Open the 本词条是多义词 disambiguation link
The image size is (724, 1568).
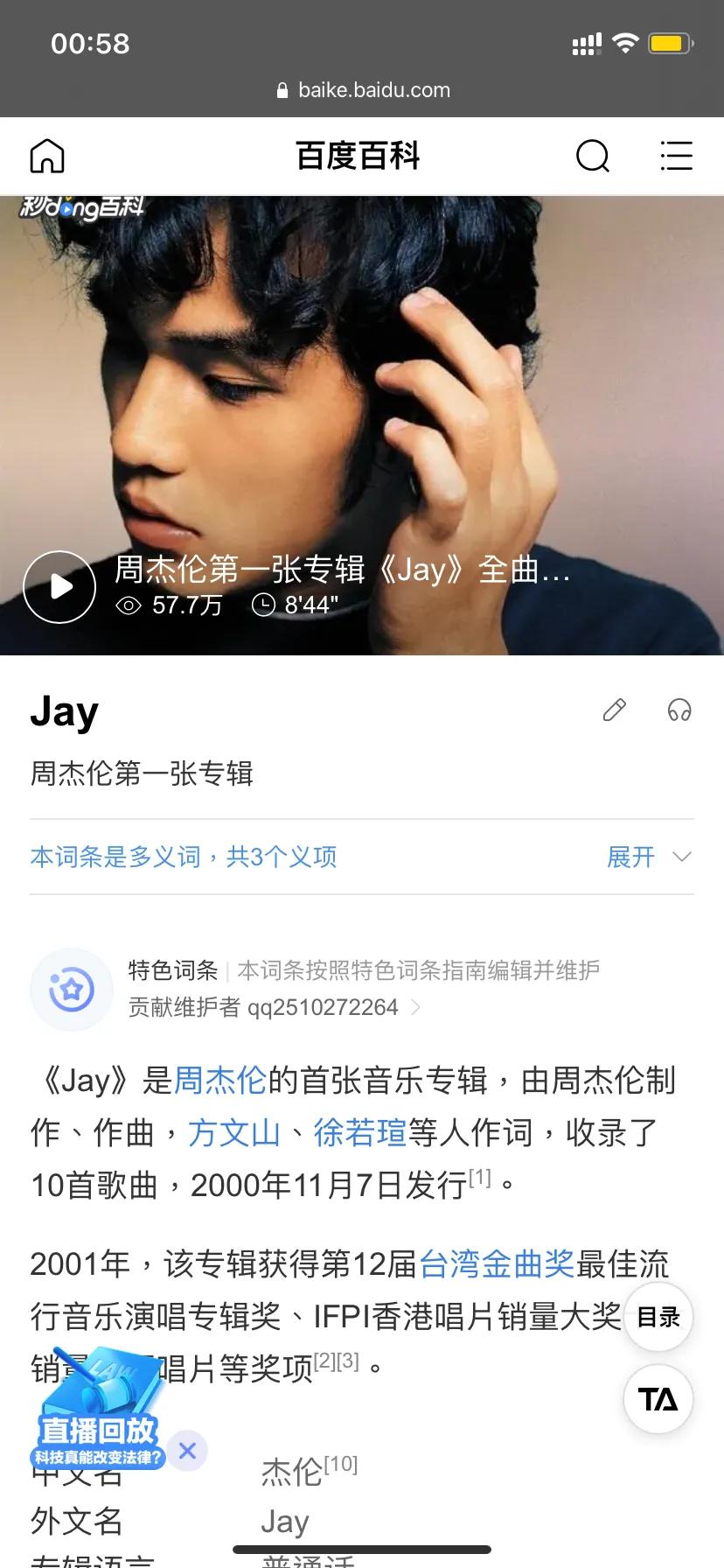click(184, 857)
